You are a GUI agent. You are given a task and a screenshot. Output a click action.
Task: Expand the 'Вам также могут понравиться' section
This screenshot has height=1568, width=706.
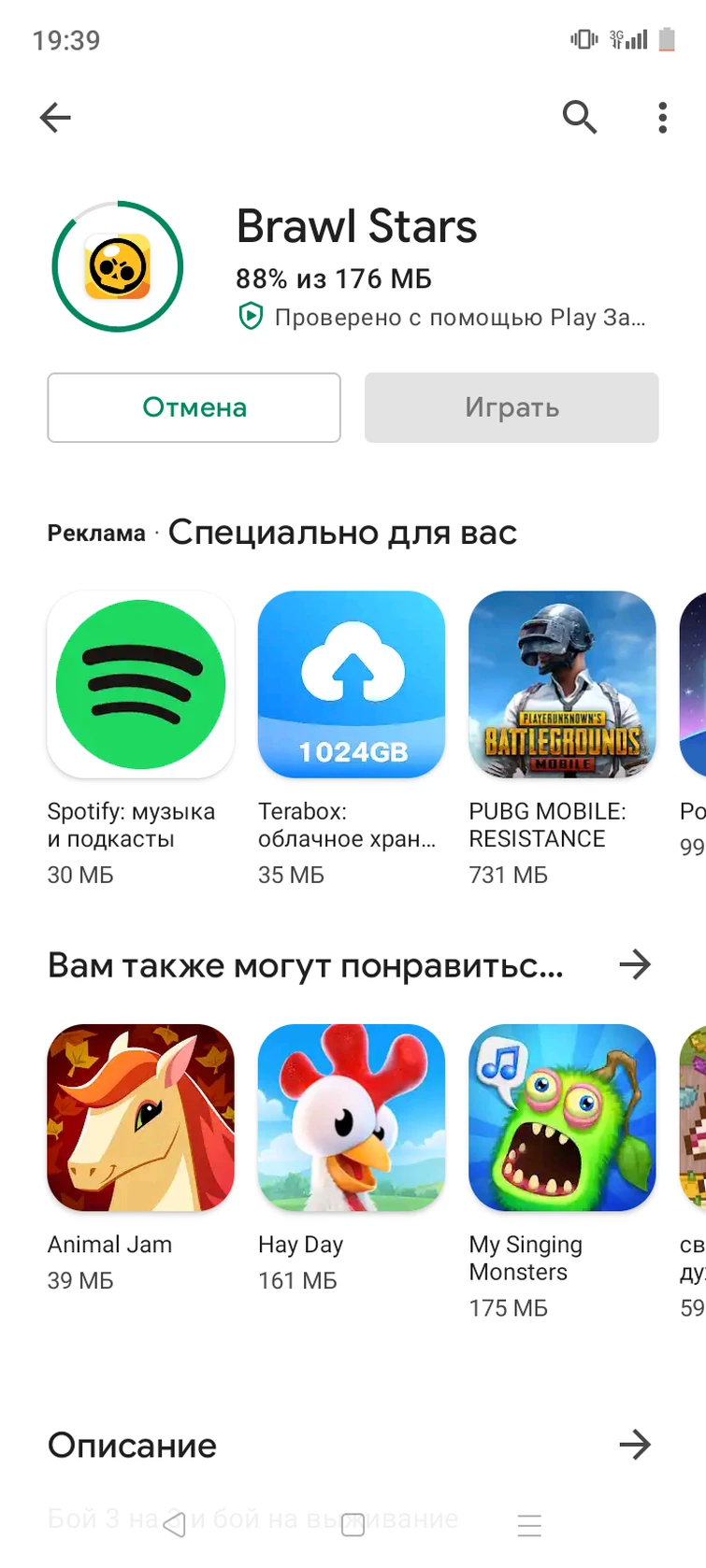[635, 964]
